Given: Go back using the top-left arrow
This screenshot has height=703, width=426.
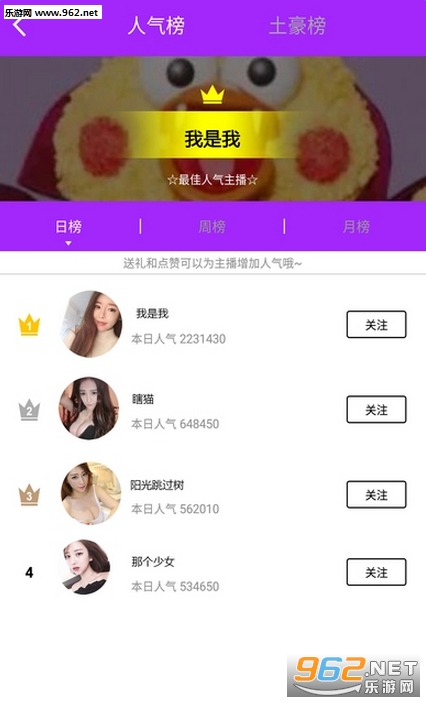Looking at the screenshot, I should 19,27.
